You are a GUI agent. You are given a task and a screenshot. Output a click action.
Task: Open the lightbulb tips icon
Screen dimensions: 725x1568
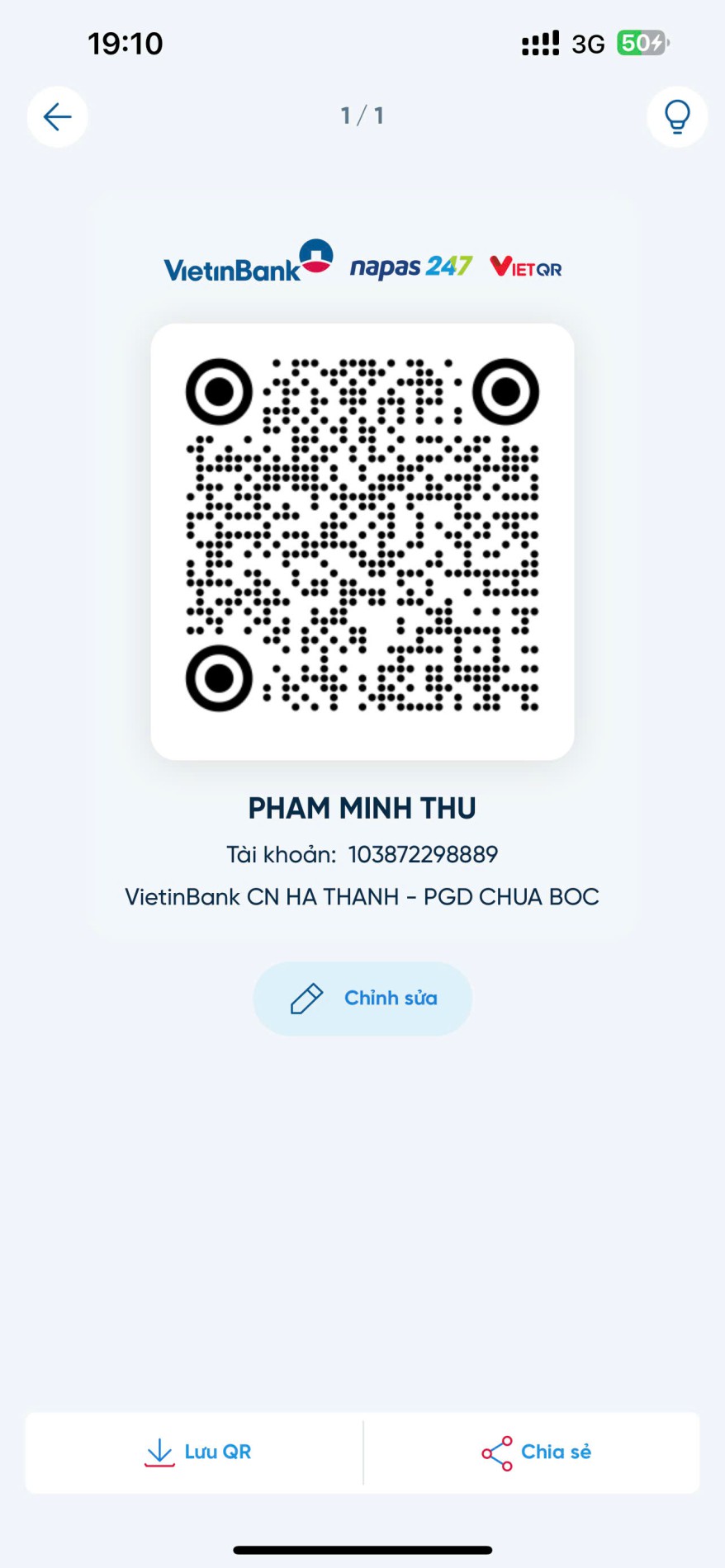click(676, 116)
